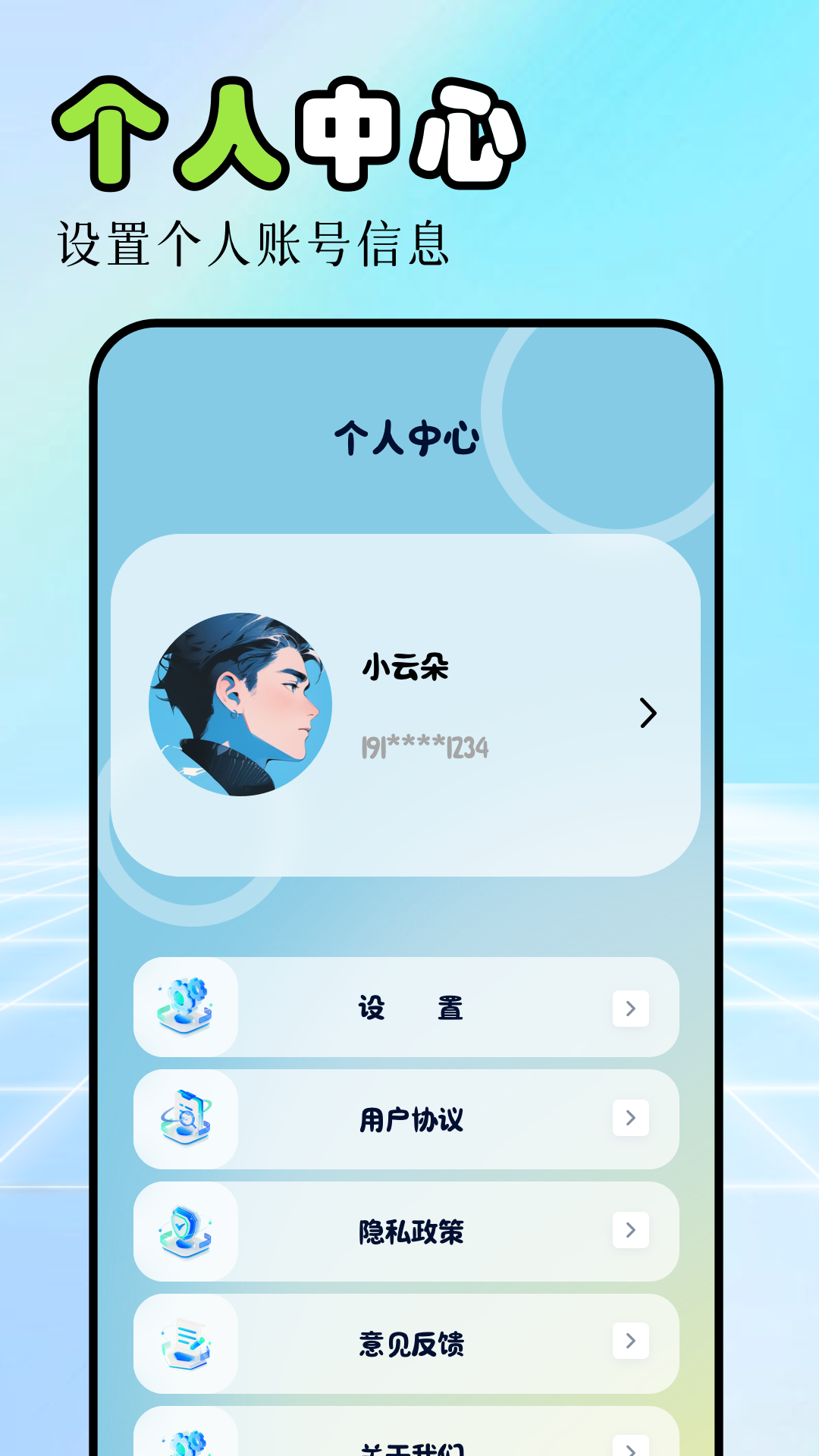Expand the profile card chevron
The height and width of the screenshot is (1456, 819).
pos(648,713)
